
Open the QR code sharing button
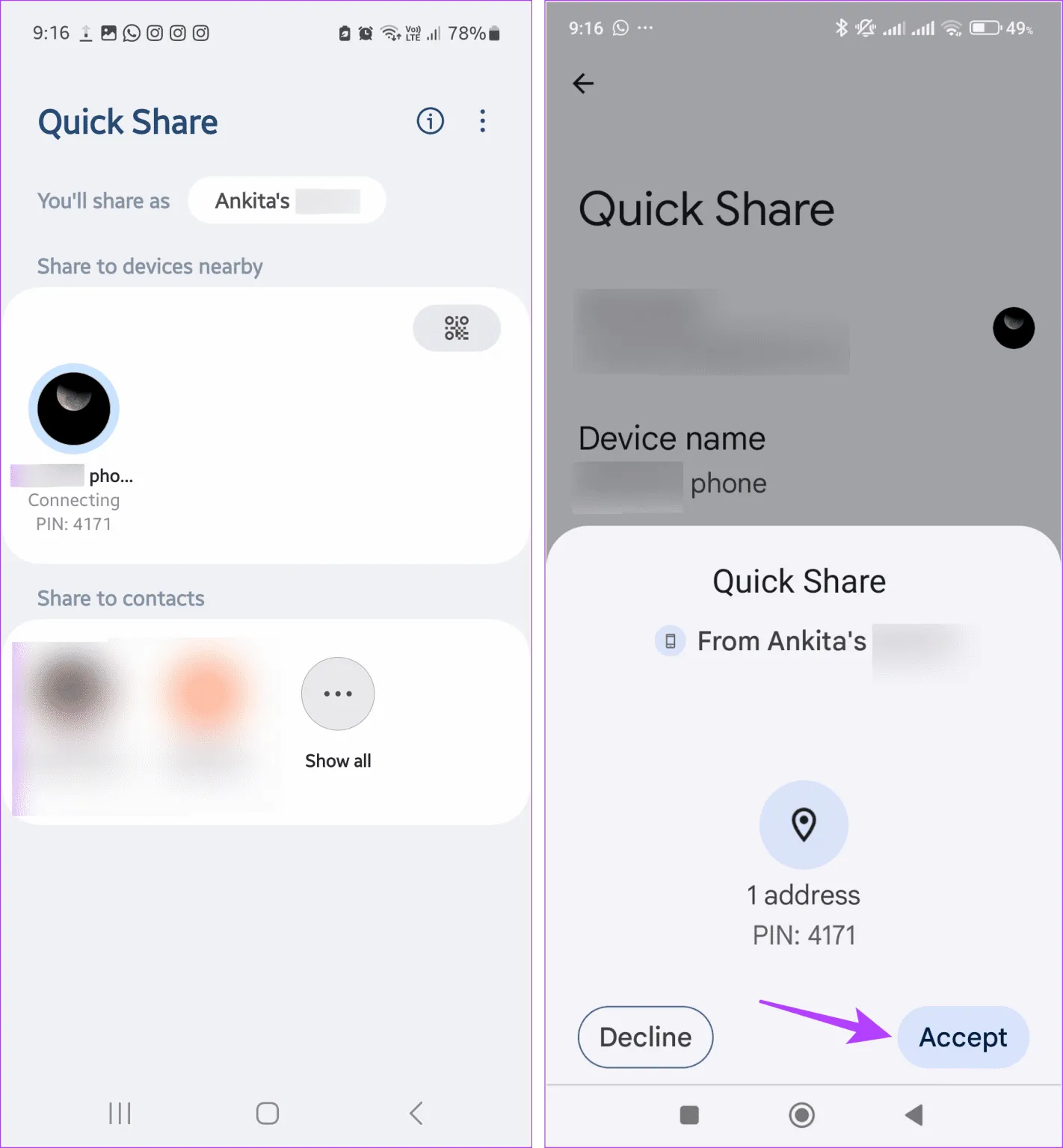tap(456, 328)
